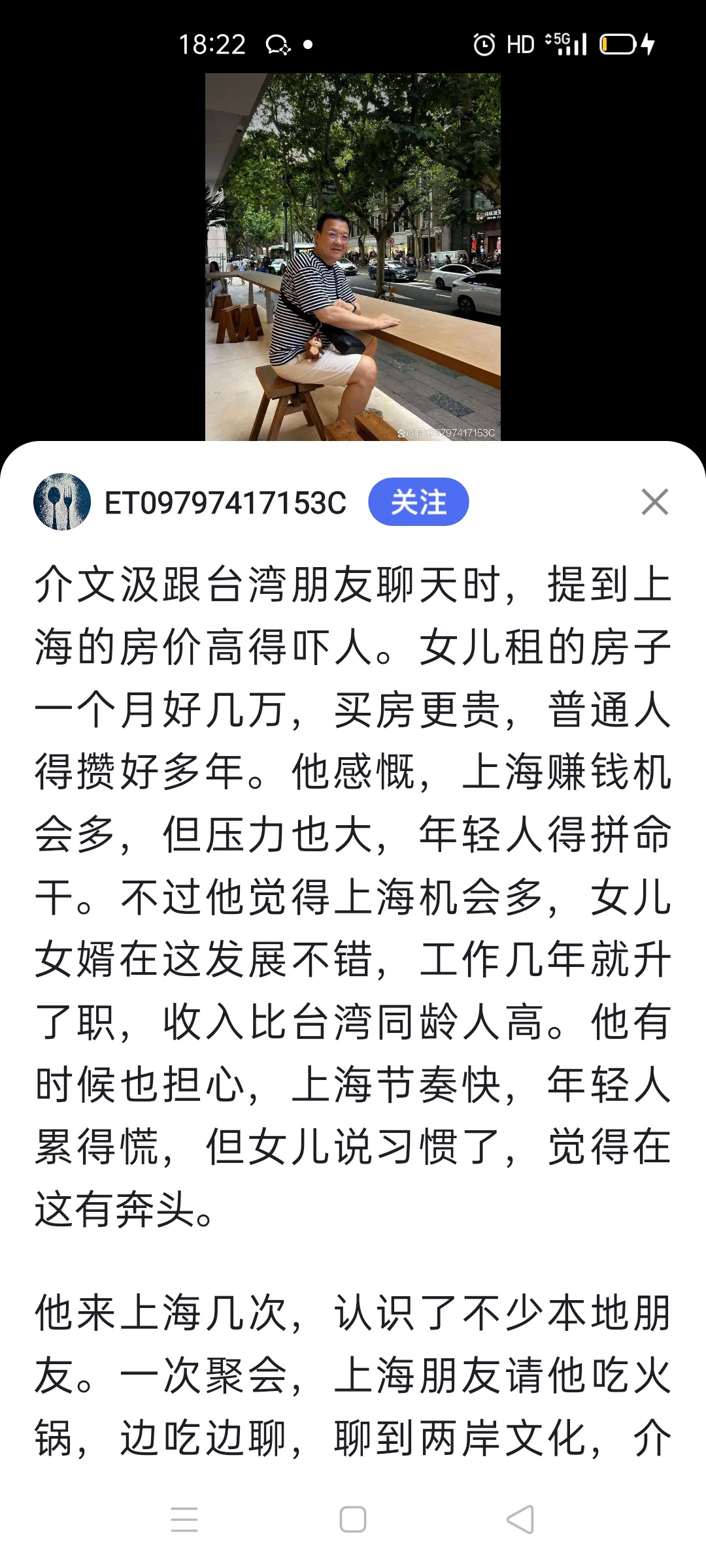
Task: Close the post text panel
Action: click(x=654, y=502)
